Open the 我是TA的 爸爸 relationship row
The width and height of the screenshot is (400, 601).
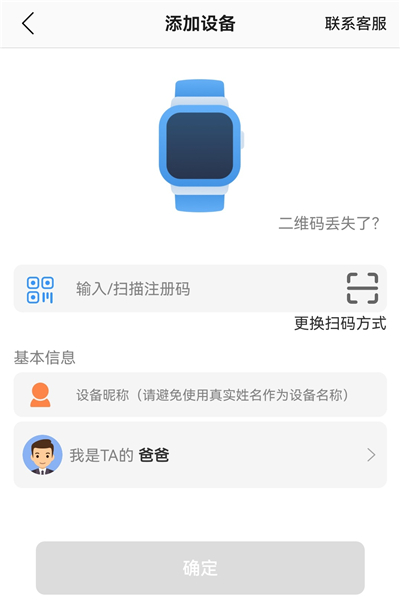coord(200,455)
